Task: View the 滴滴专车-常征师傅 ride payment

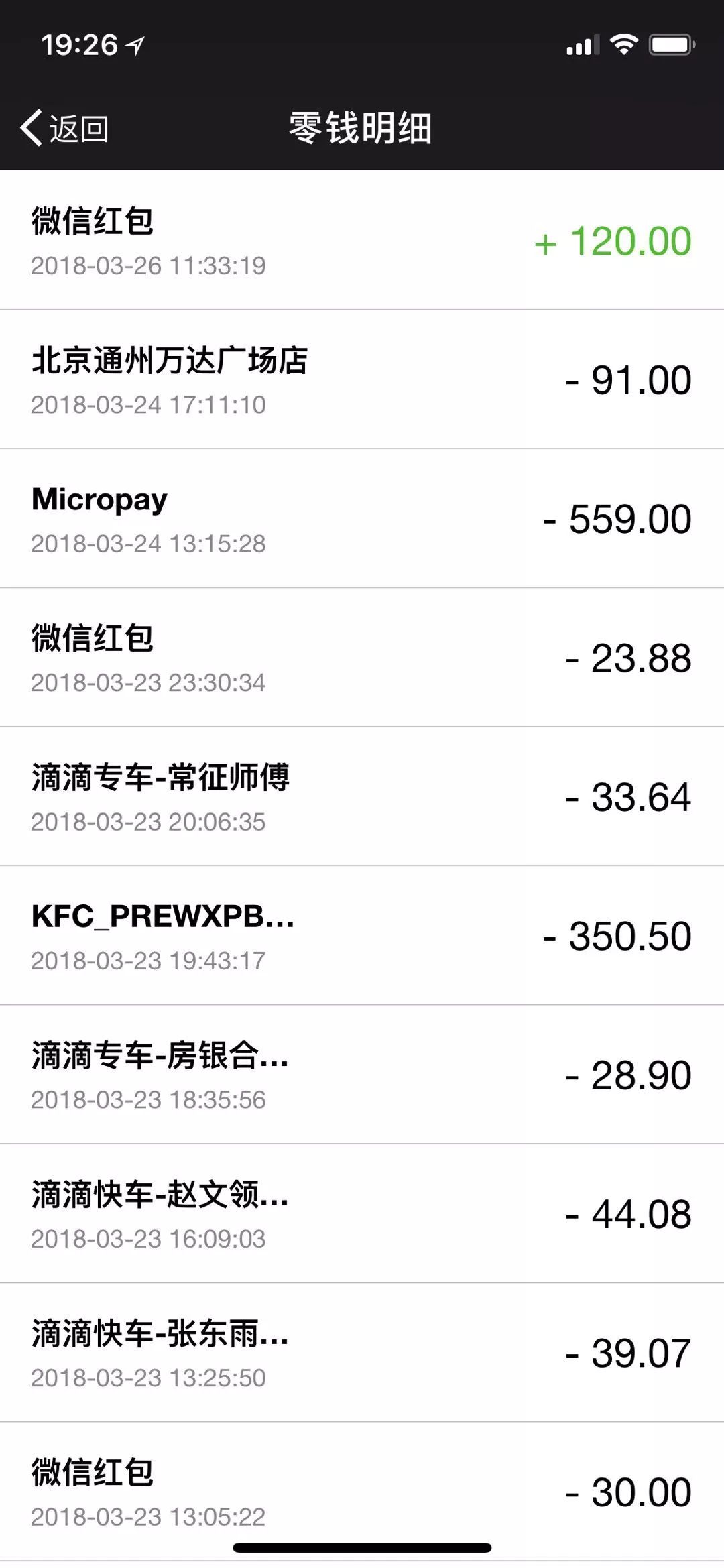Action: 362,796
